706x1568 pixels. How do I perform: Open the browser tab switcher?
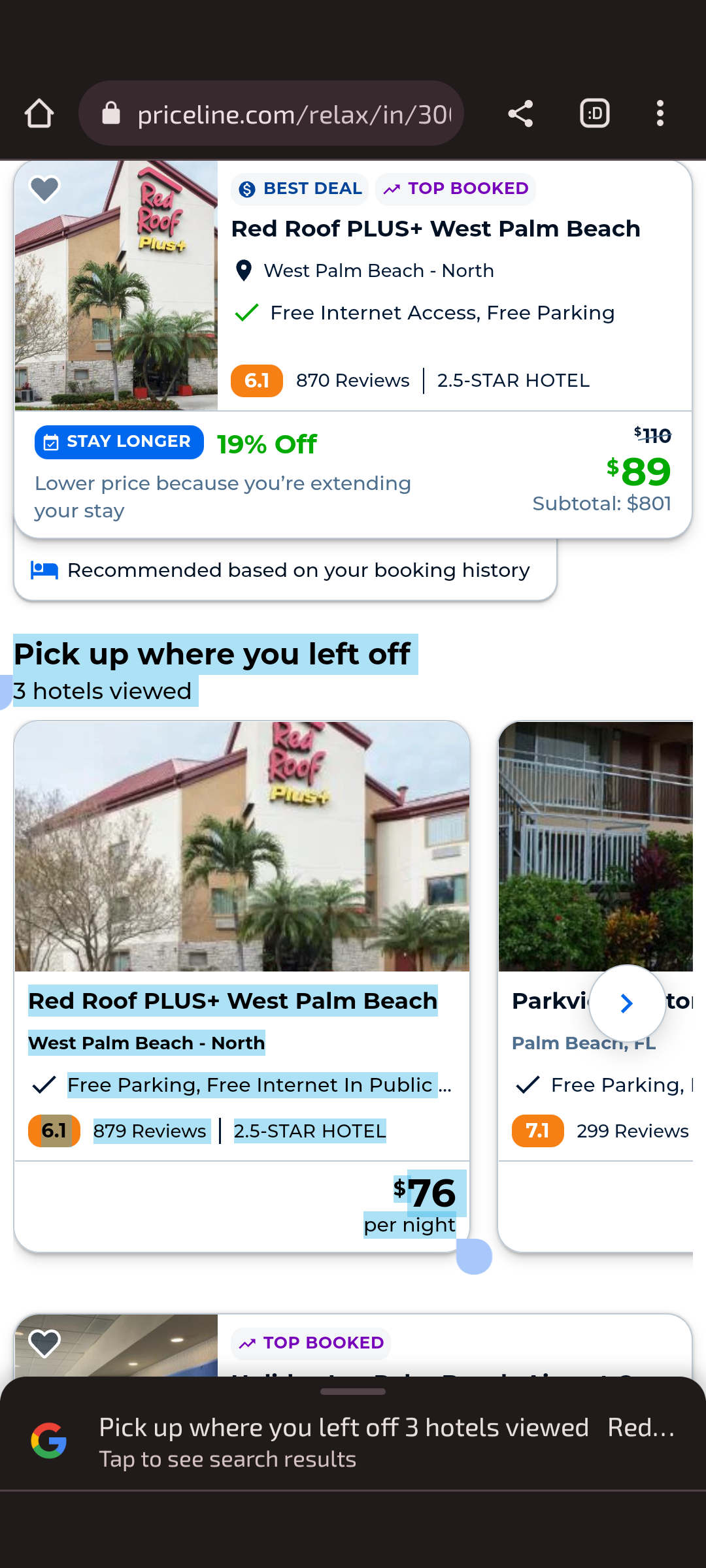click(594, 114)
